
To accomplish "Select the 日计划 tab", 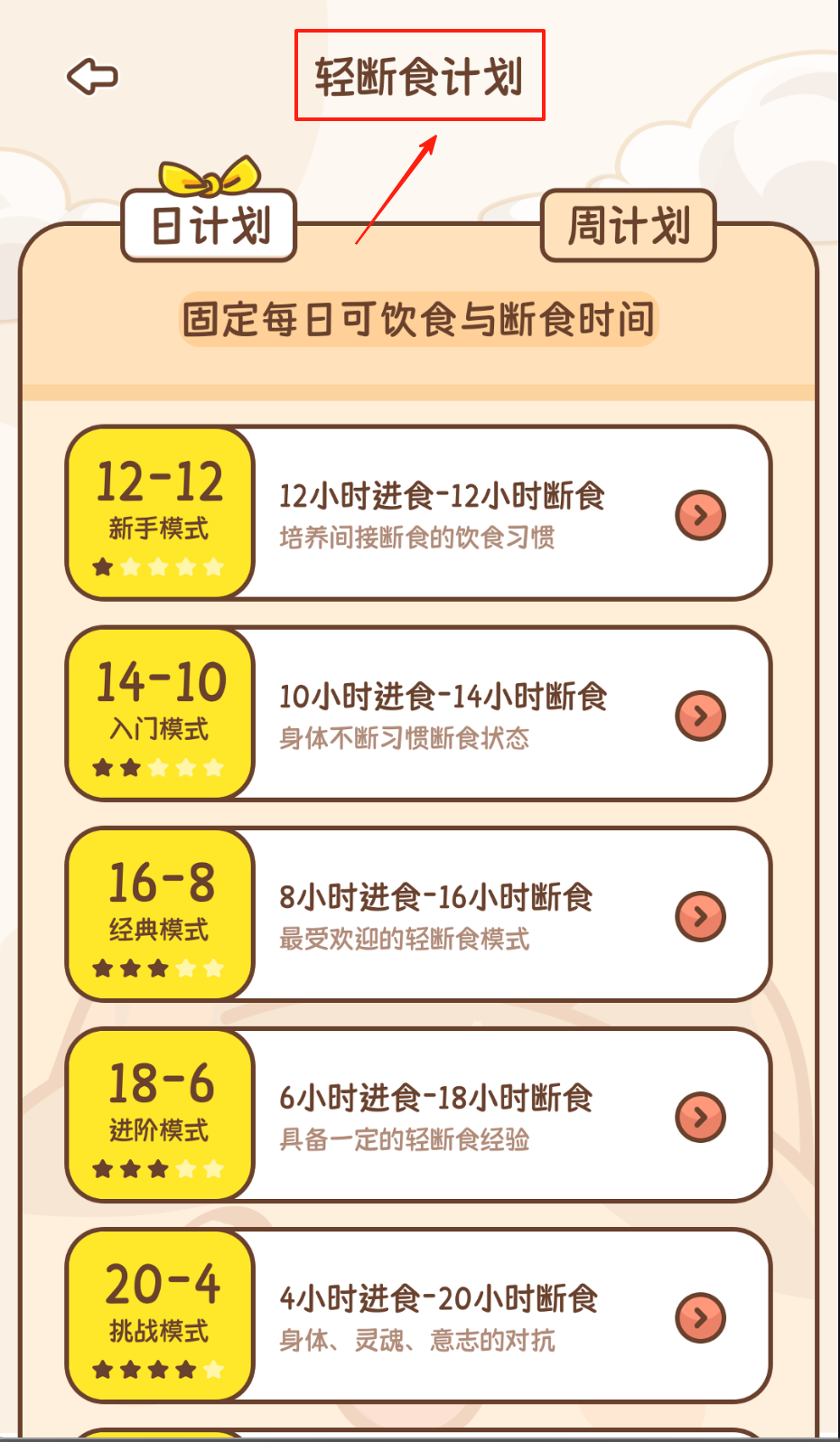I will (x=210, y=225).
